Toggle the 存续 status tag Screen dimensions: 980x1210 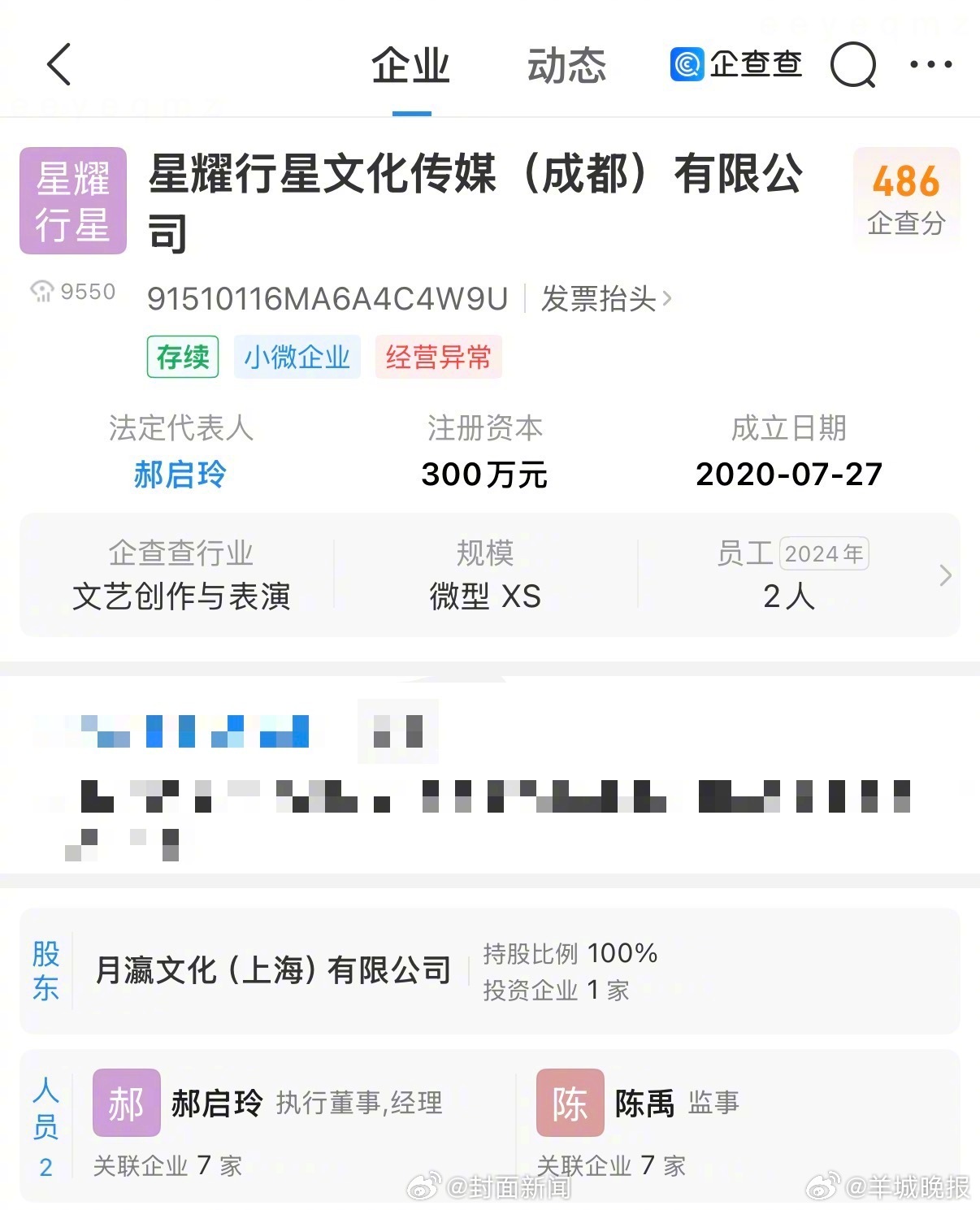pyautogui.click(x=182, y=357)
